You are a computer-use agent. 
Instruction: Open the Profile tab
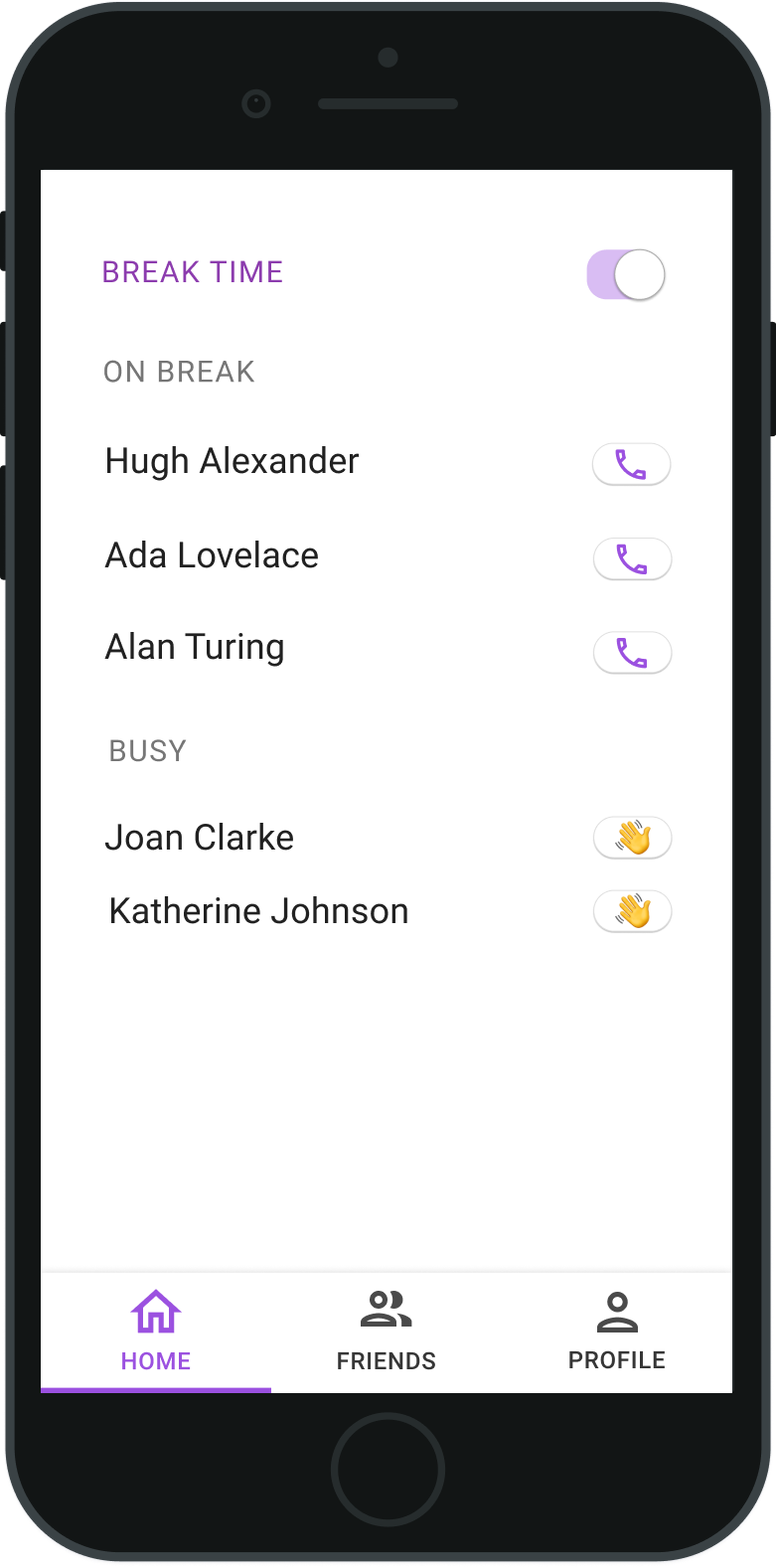pos(617,1332)
